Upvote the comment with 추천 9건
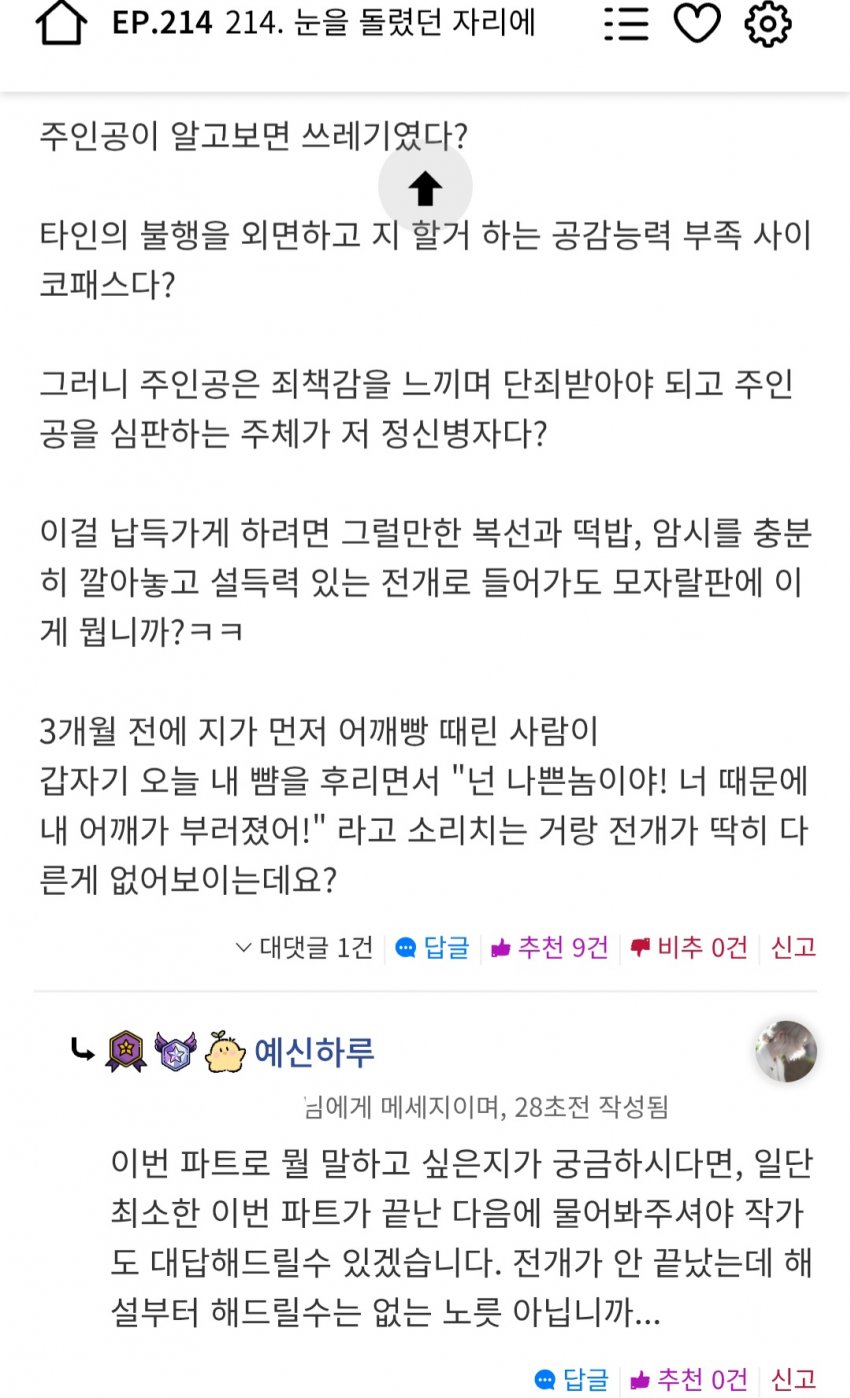 (550, 947)
